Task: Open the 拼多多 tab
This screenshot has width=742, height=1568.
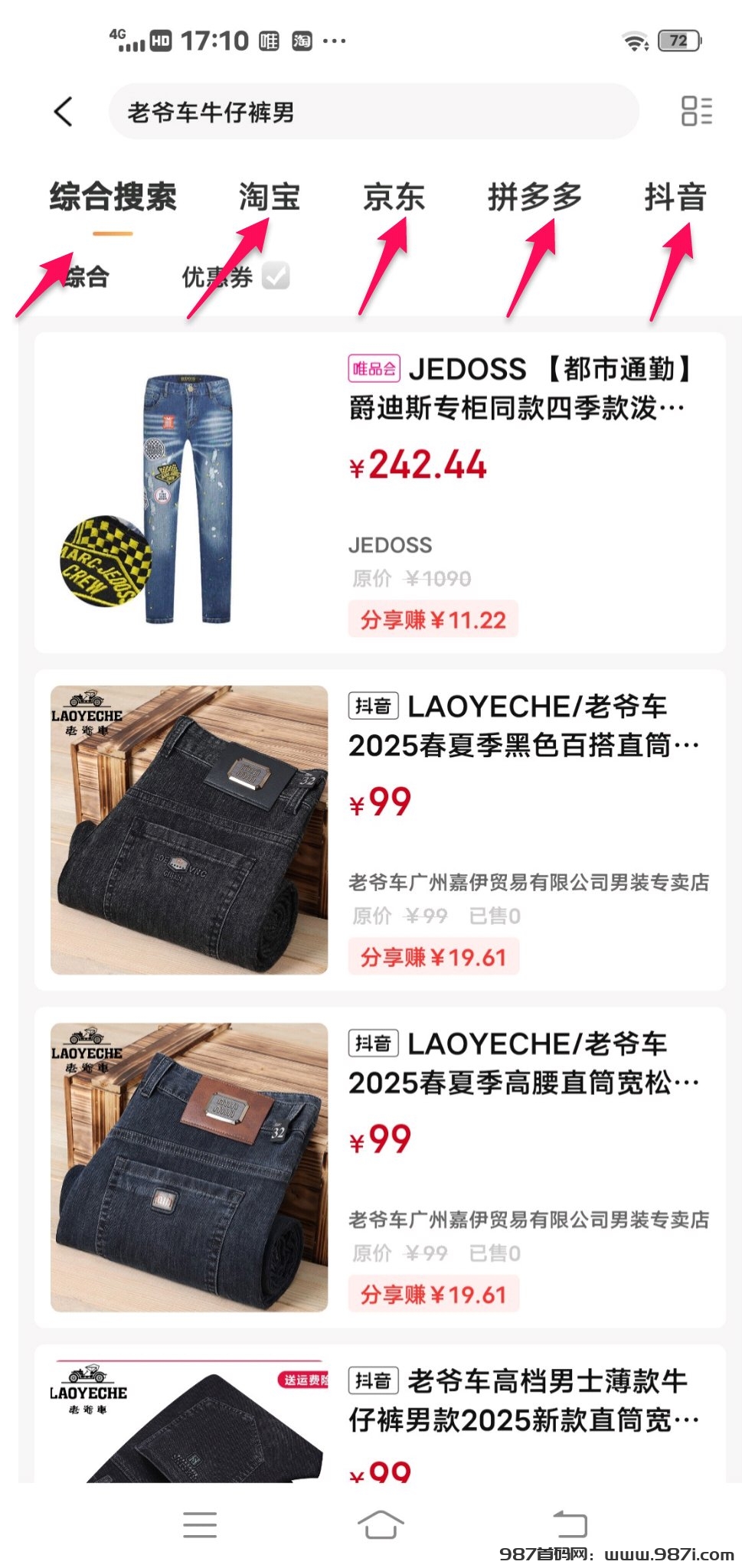Action: pyautogui.click(x=534, y=197)
